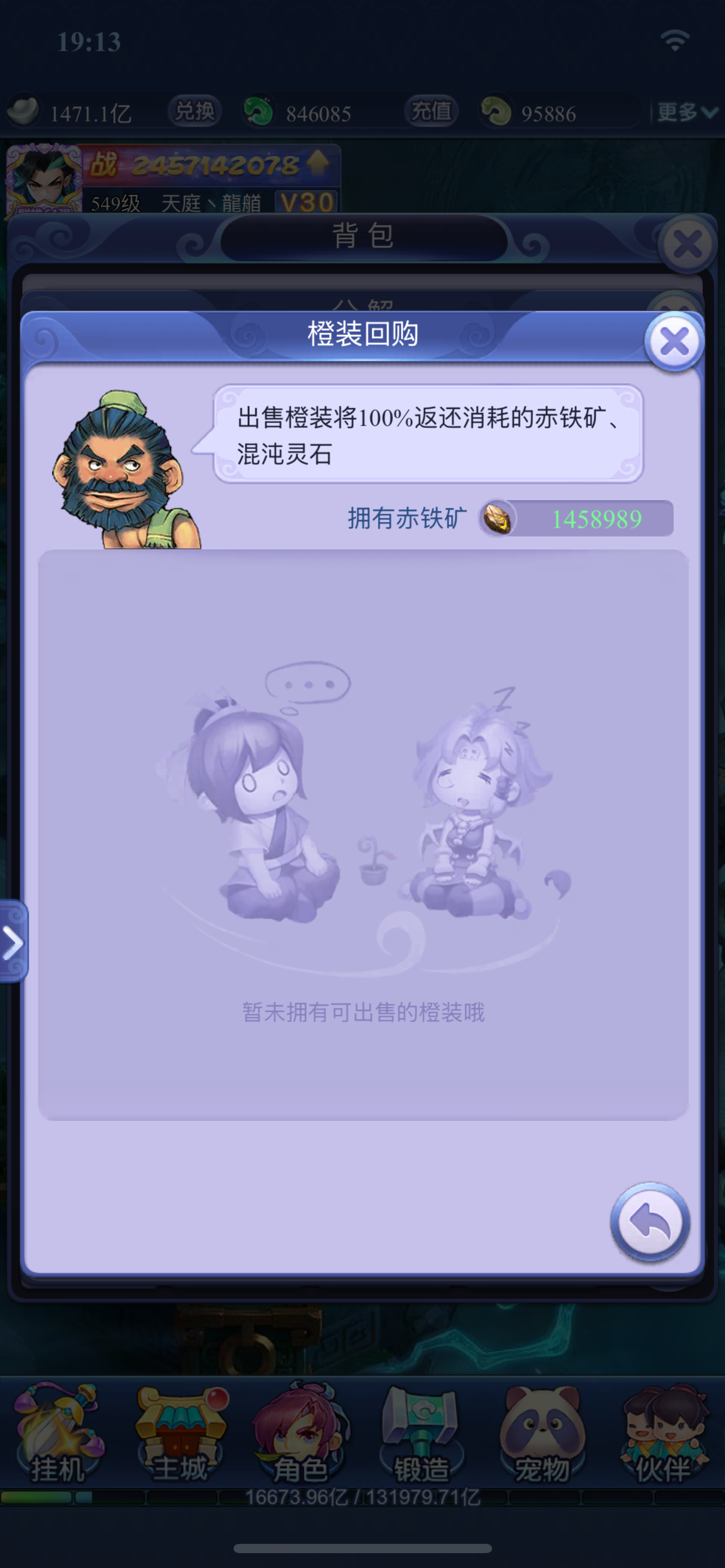Open 充值 recharge button
Screen dimensions: 725x1568
click(x=431, y=111)
